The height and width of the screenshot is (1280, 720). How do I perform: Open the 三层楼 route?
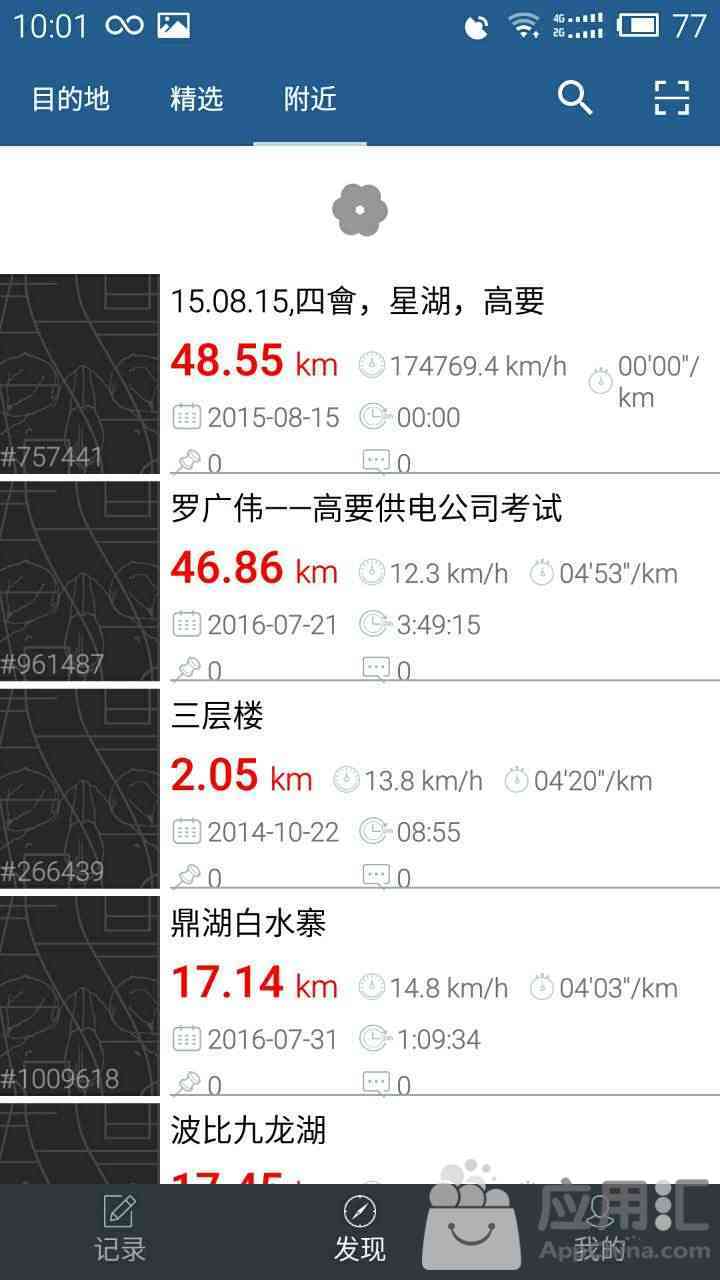[x=360, y=788]
